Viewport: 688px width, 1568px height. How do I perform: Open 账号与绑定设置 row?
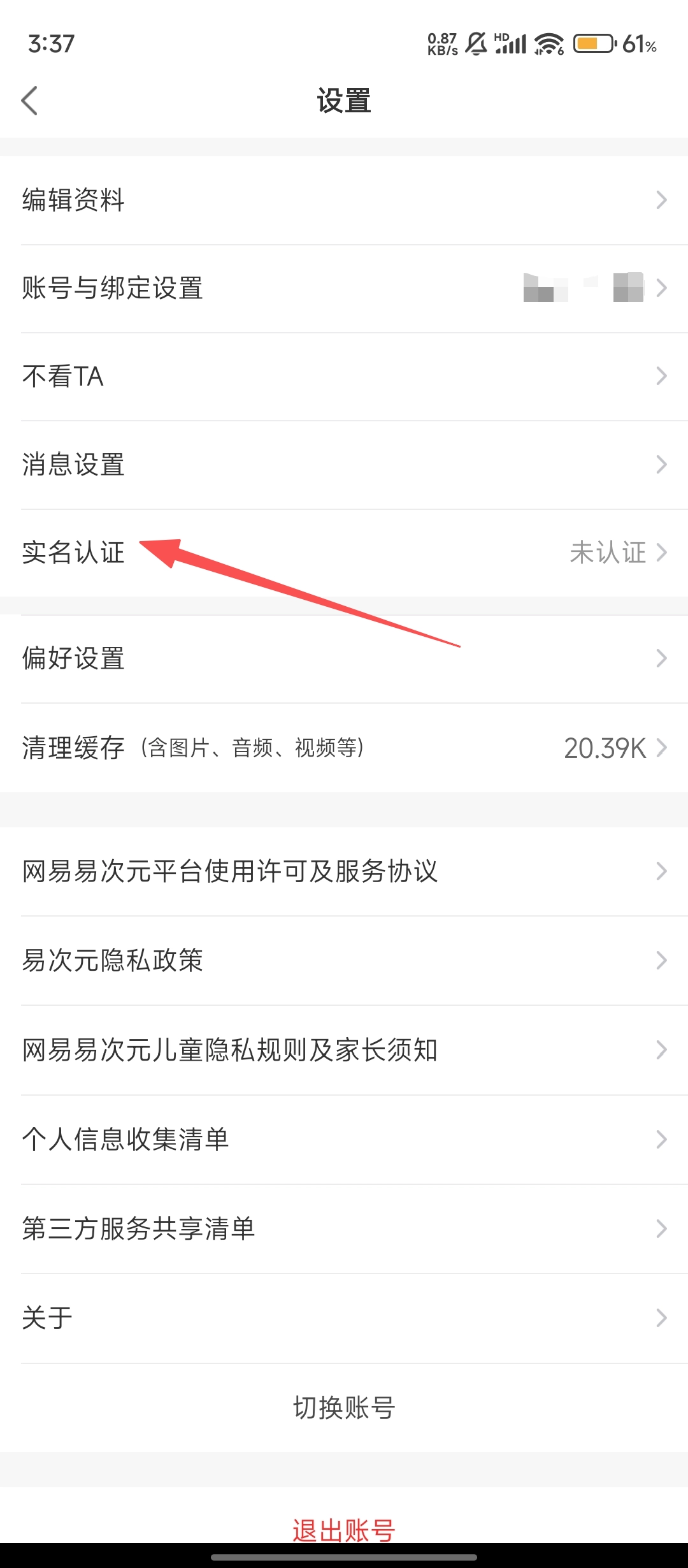coord(344,288)
